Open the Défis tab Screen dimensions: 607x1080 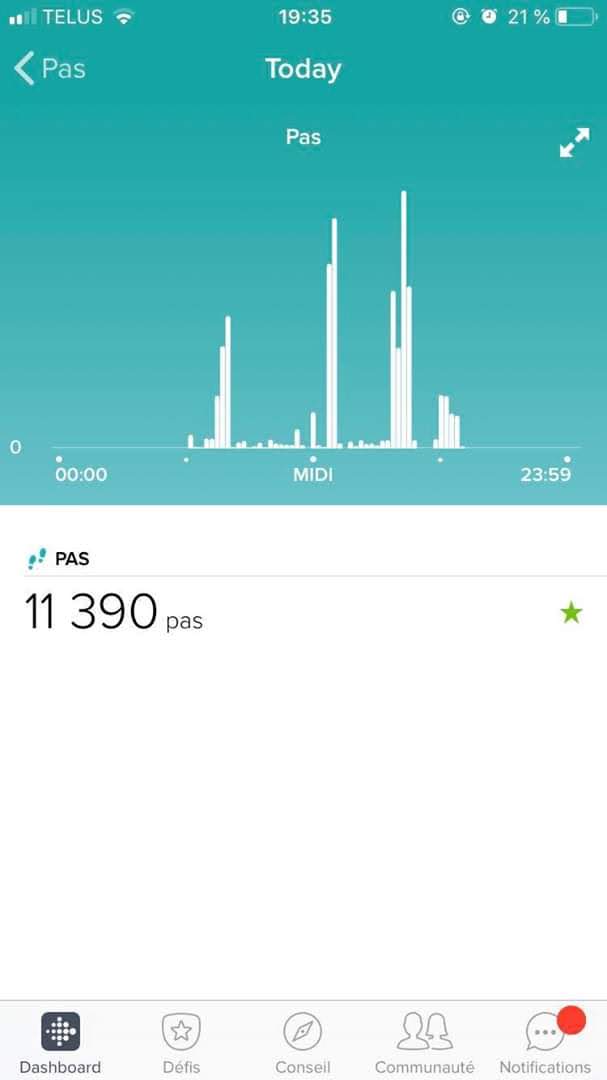click(x=181, y=1042)
